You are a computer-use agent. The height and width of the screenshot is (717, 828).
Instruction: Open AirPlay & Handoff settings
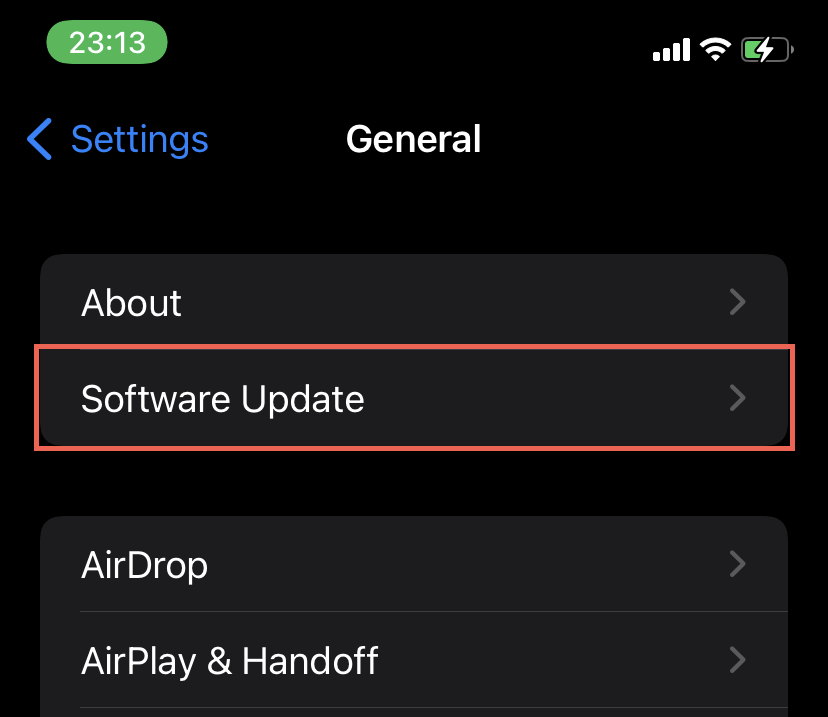pos(413,660)
